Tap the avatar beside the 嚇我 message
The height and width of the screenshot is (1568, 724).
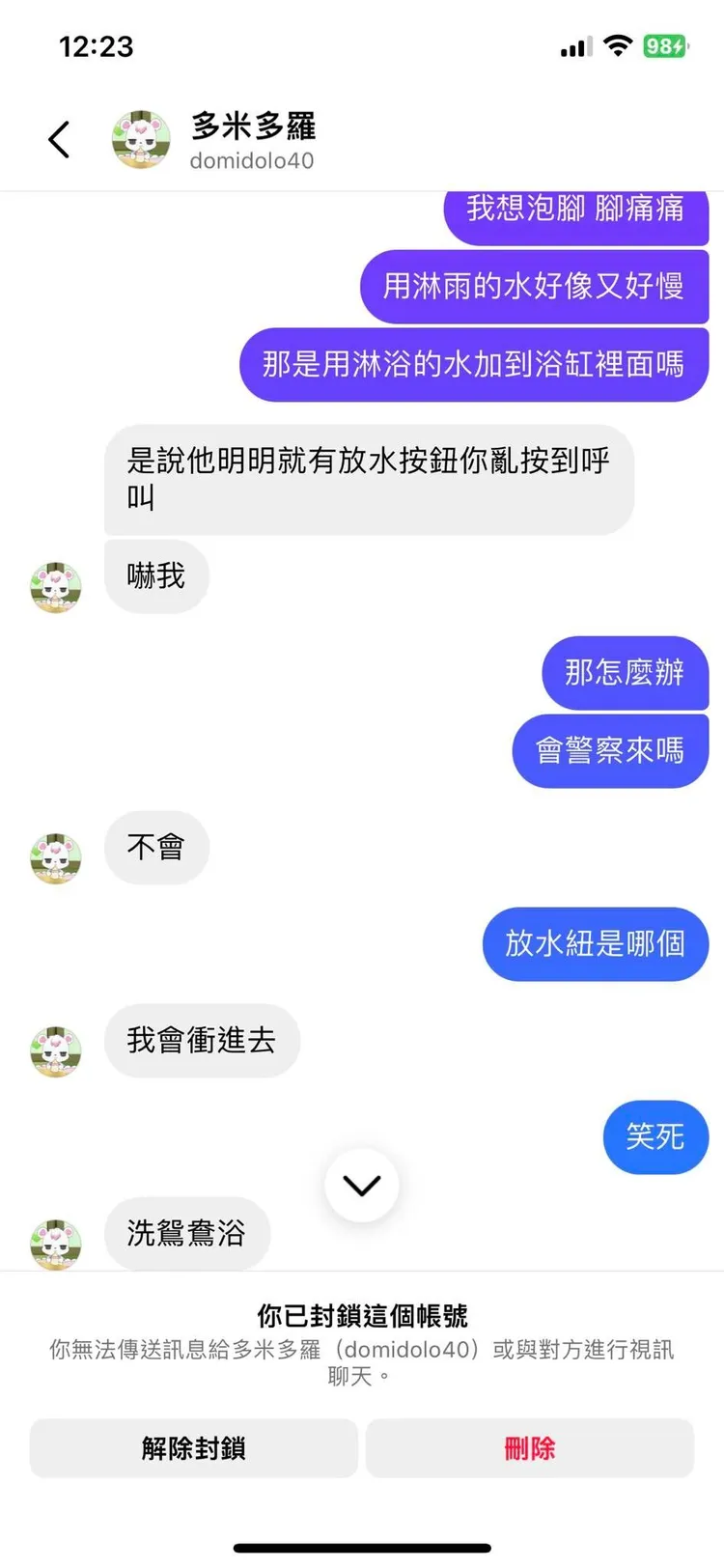(55, 586)
